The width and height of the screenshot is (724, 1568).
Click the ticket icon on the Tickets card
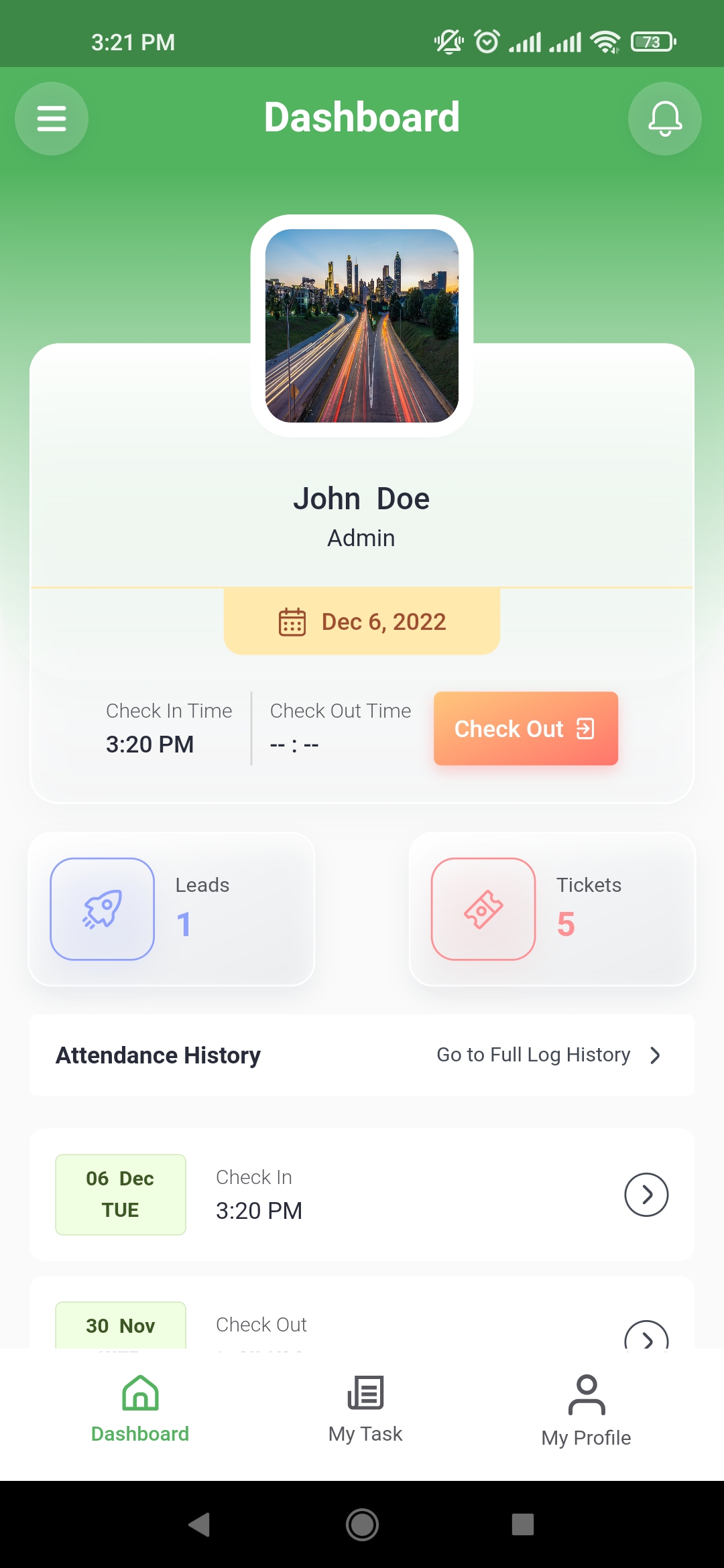pos(483,909)
